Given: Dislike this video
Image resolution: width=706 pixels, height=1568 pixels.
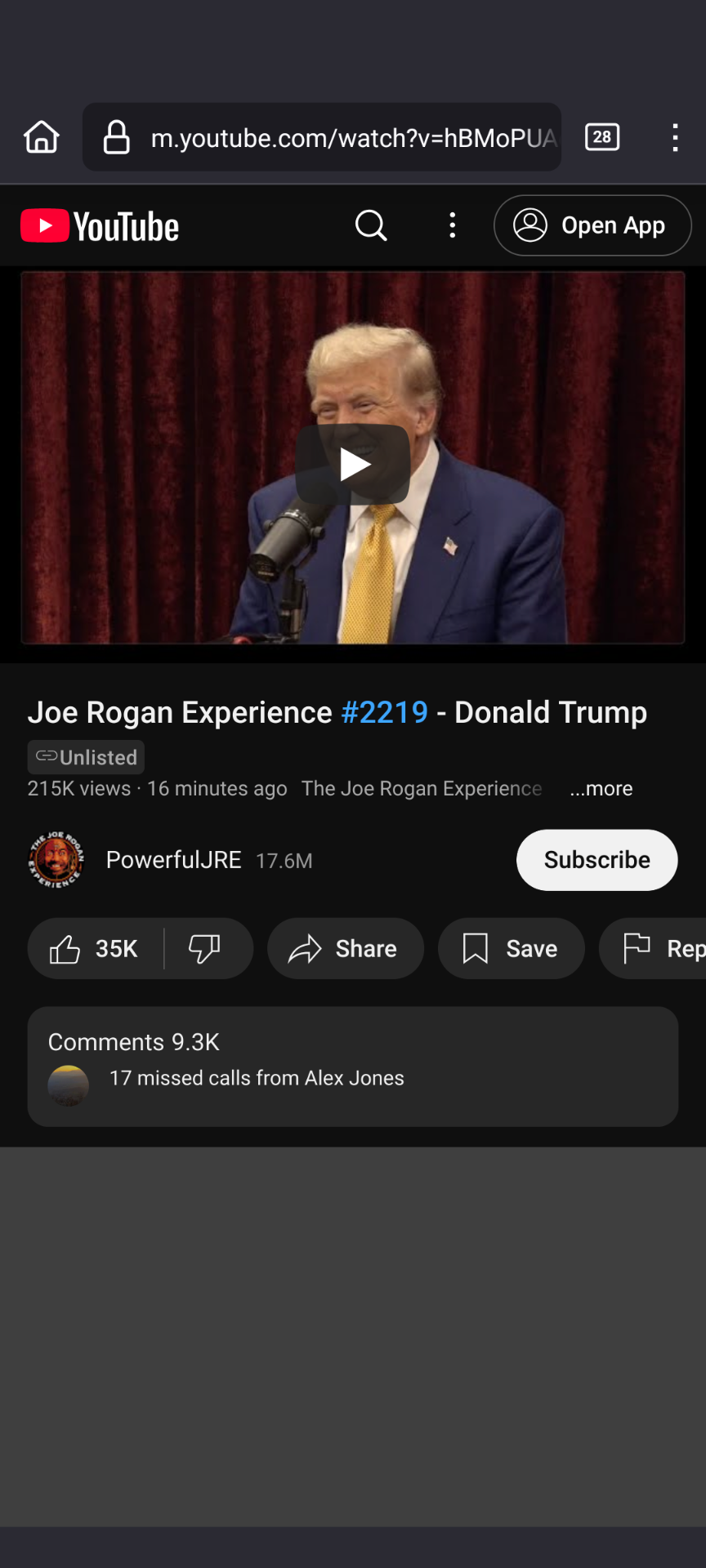Looking at the screenshot, I should tap(205, 949).
